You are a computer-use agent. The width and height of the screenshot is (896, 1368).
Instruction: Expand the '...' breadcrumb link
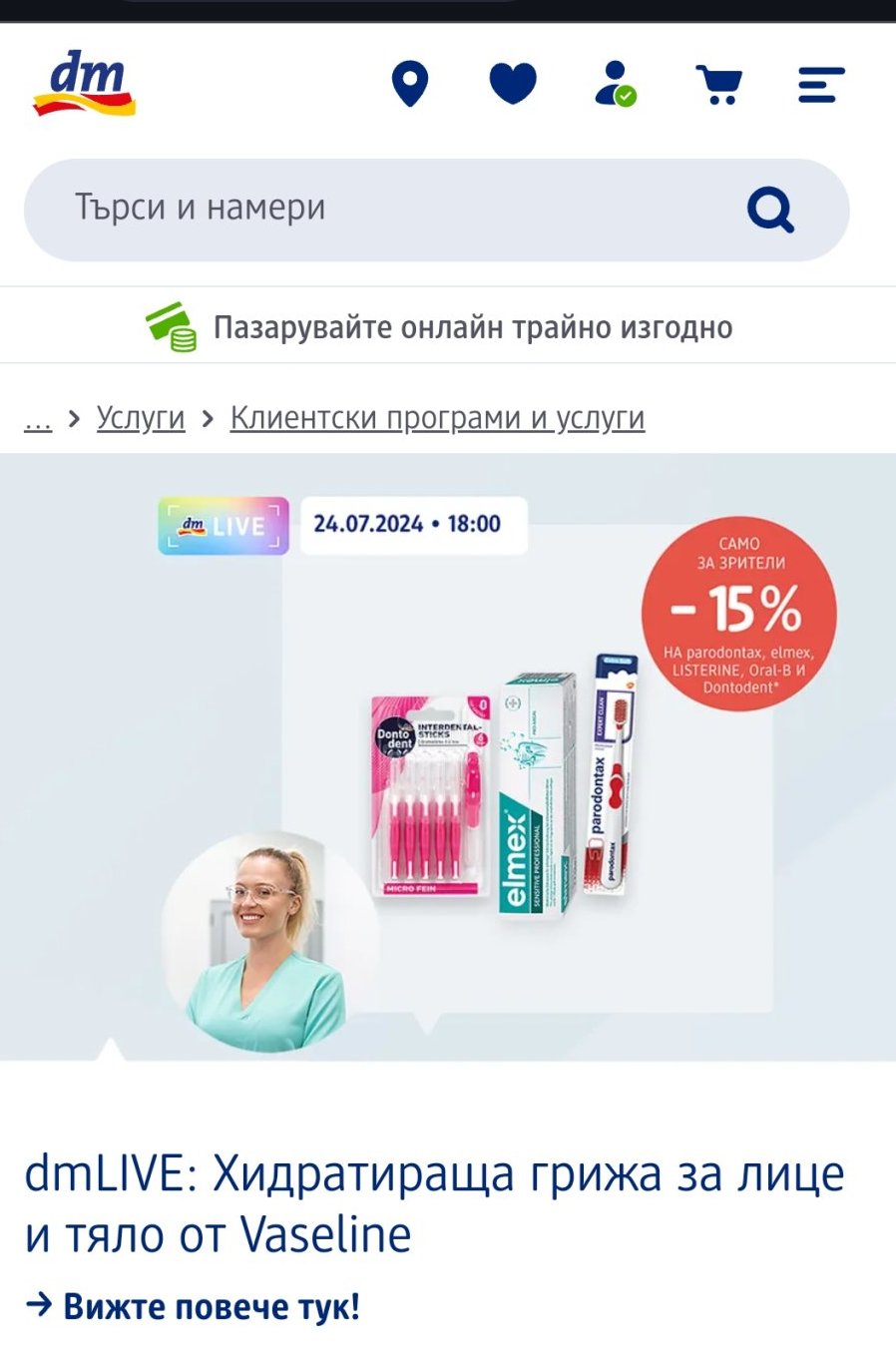click(x=38, y=418)
